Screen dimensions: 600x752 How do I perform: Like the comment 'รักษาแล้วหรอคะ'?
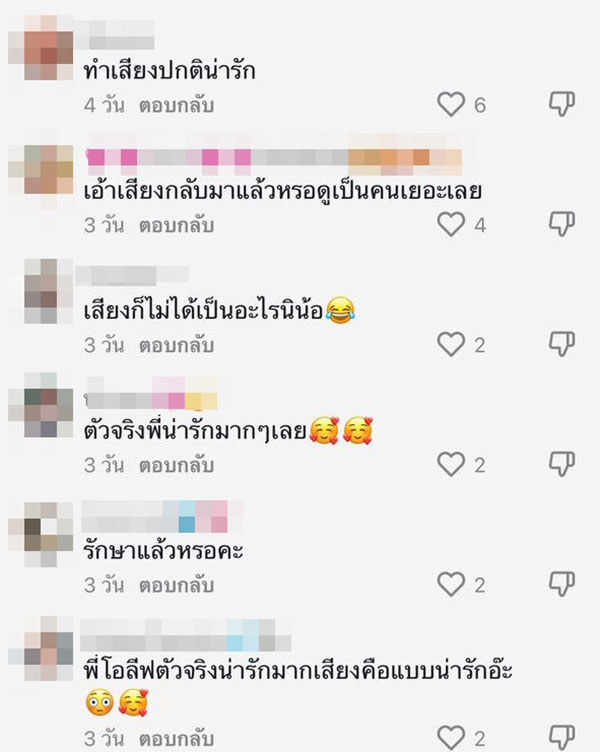453,583
